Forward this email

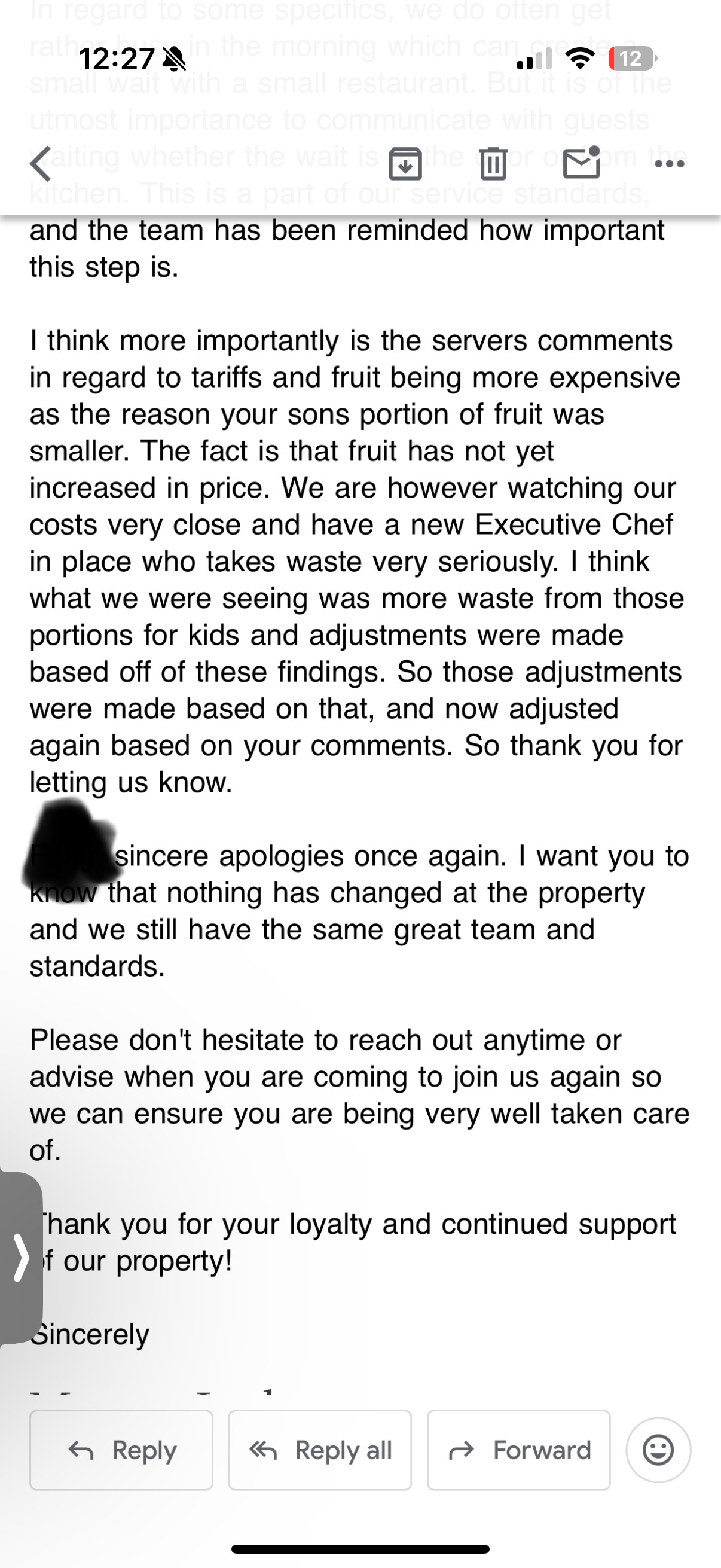pyautogui.click(x=518, y=1451)
